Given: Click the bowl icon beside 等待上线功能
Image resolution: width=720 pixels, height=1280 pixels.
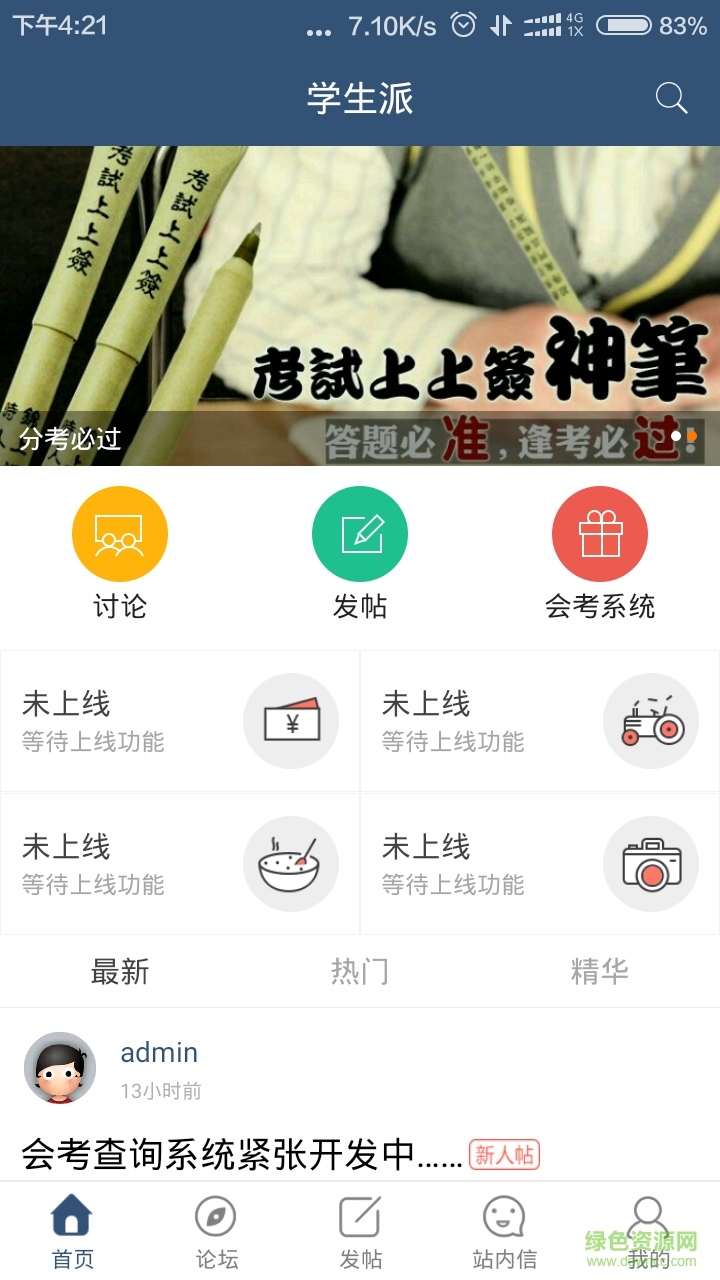Looking at the screenshot, I should click(x=292, y=864).
